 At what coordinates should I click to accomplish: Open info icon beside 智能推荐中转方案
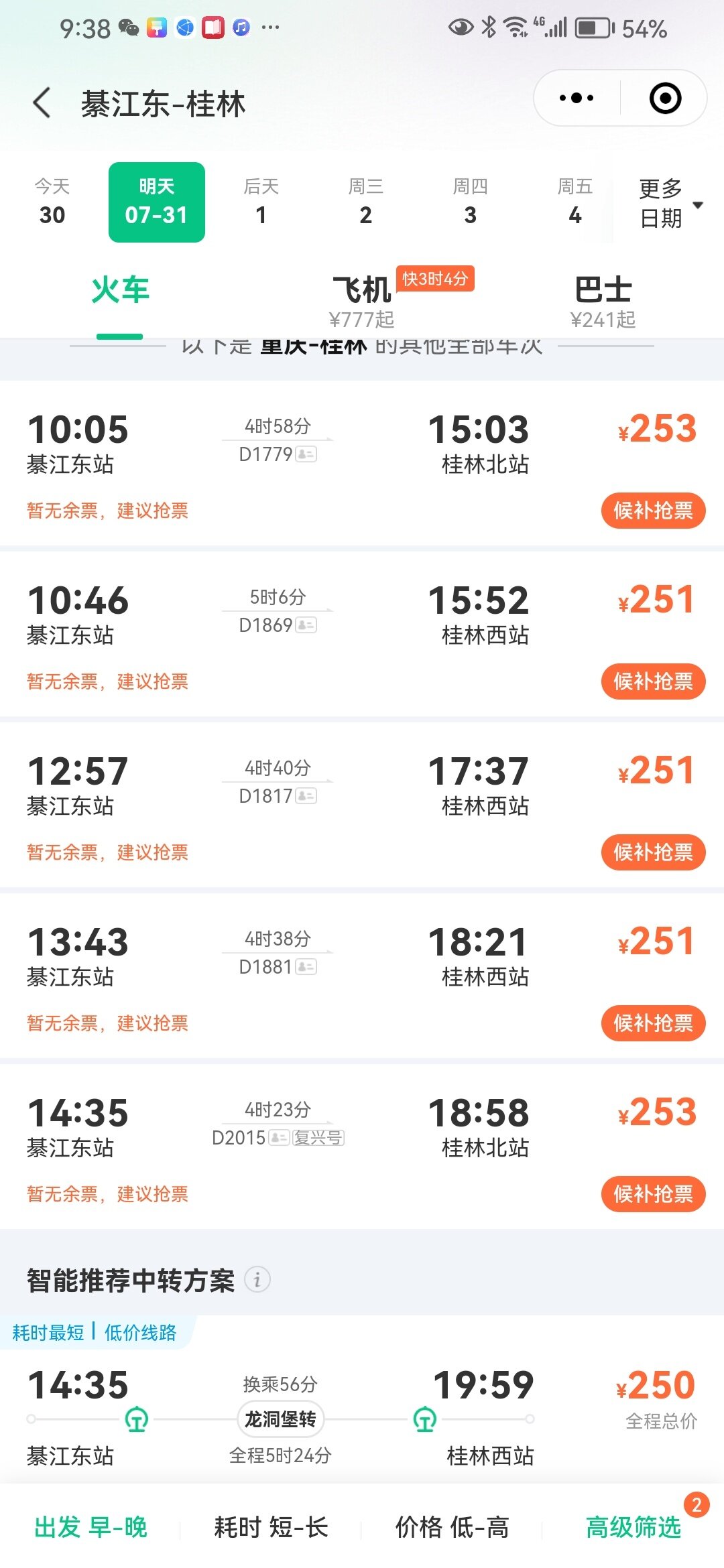[x=257, y=1280]
